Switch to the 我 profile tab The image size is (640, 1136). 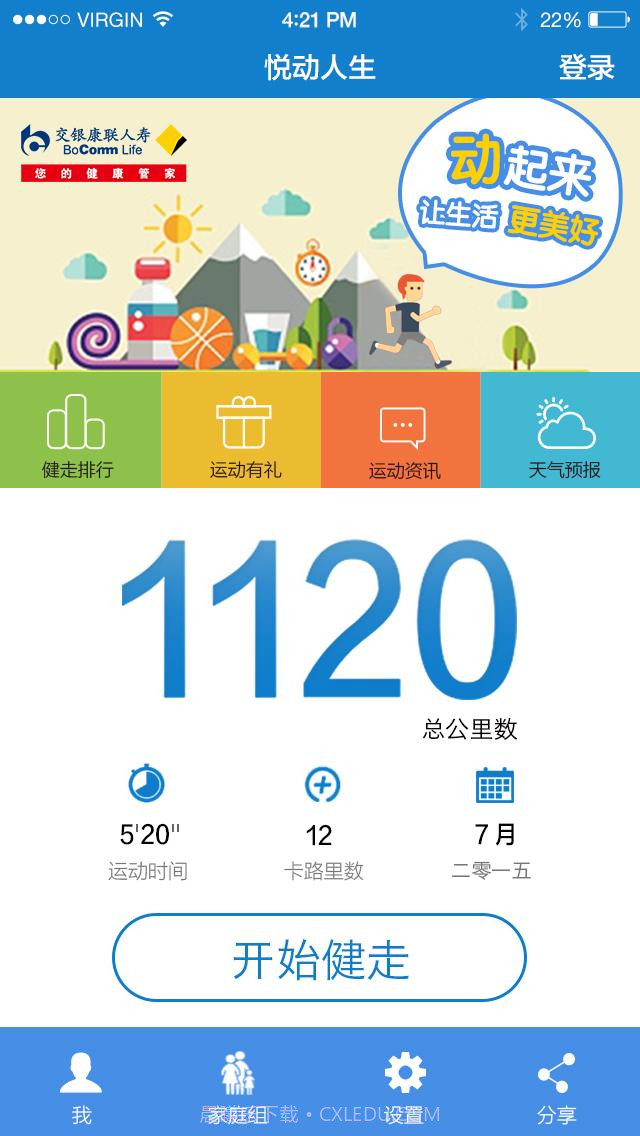[81, 1086]
